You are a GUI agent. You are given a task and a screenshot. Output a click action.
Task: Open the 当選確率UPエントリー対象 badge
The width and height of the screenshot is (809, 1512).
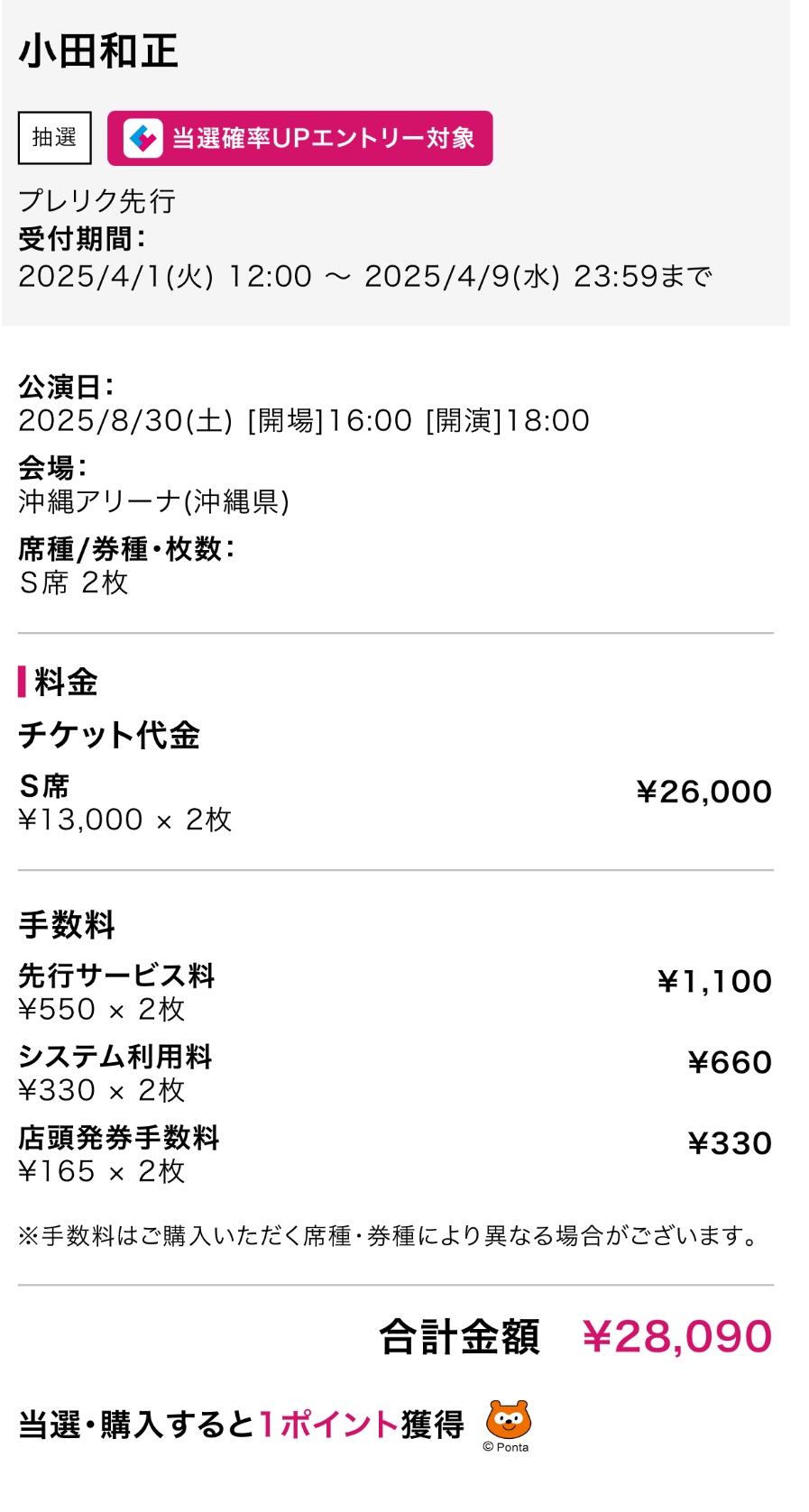(x=299, y=138)
